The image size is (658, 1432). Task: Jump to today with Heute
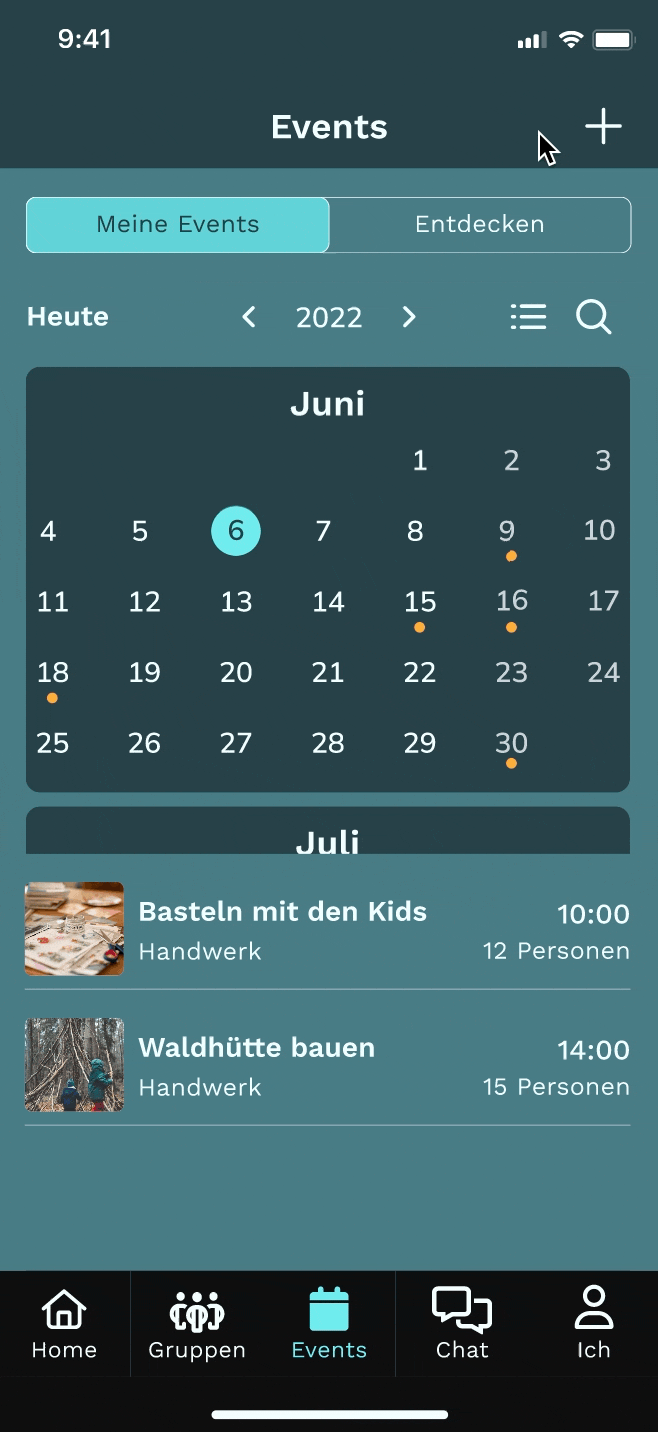coord(68,317)
